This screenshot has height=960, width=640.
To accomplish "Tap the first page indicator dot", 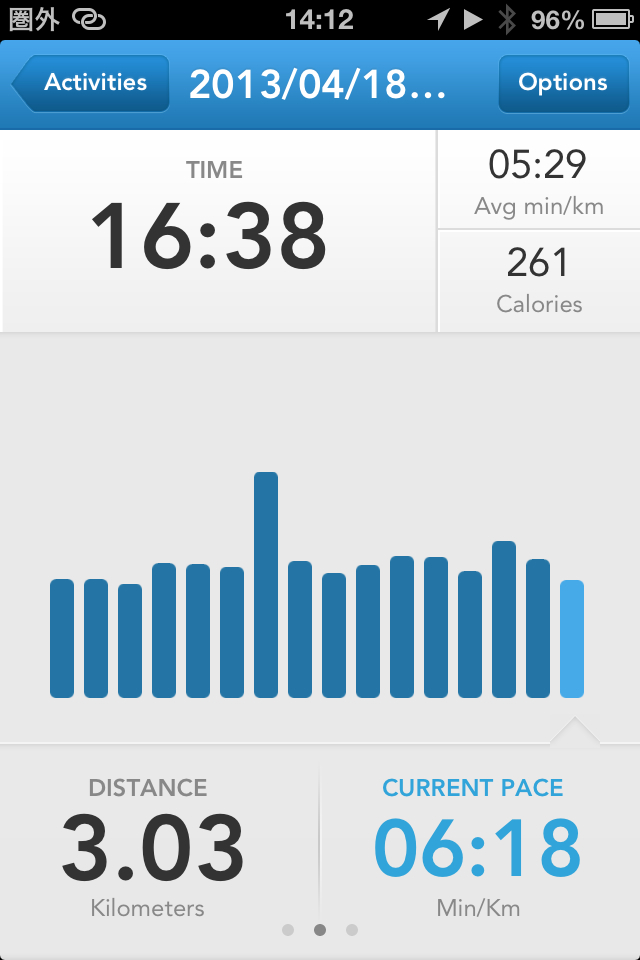I will (x=288, y=930).
